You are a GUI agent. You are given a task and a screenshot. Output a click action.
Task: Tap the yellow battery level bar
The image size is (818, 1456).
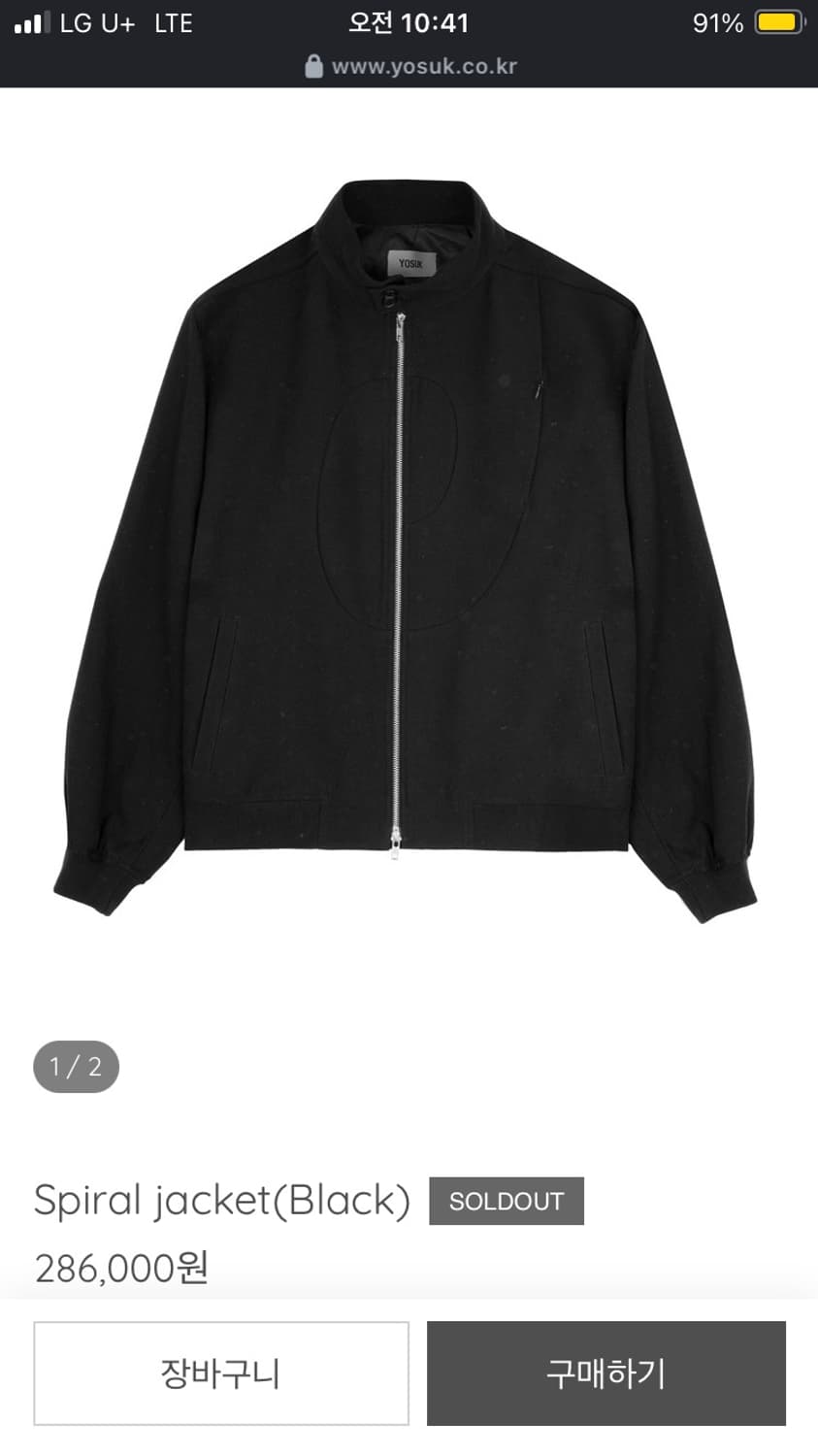(x=776, y=21)
